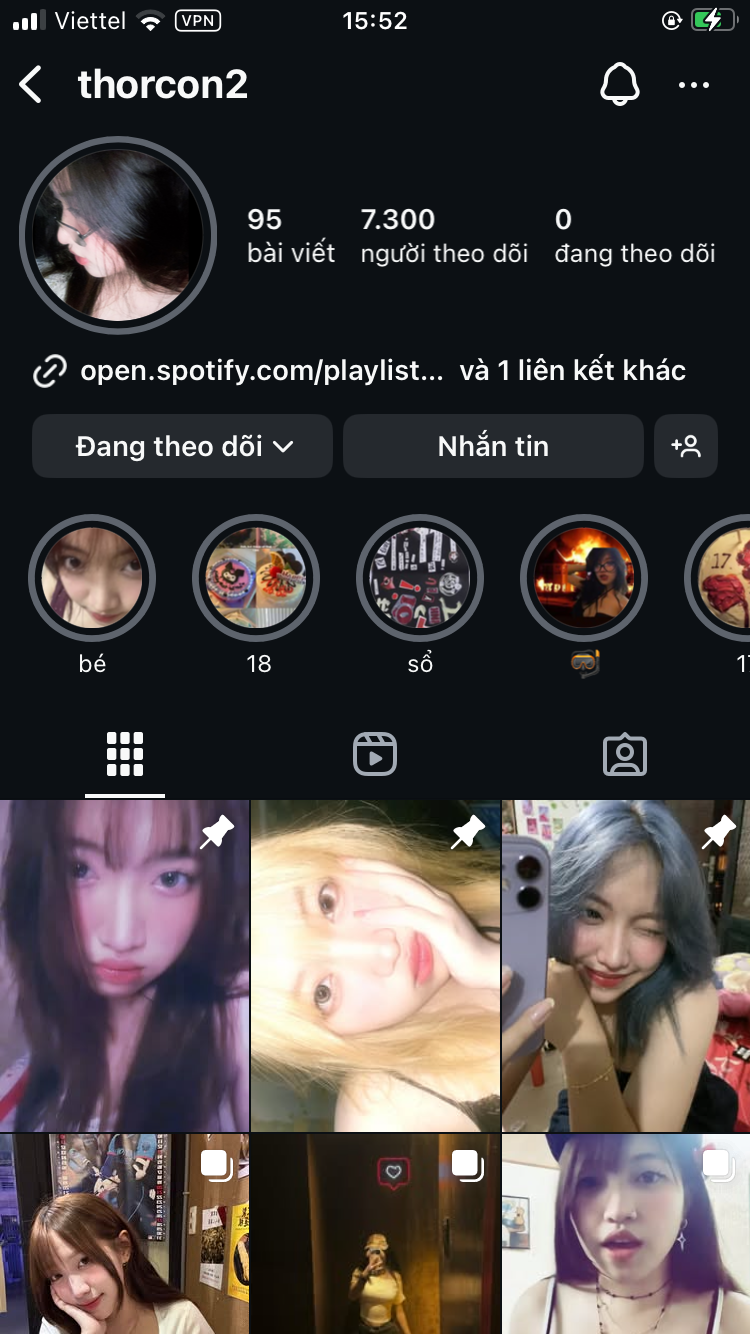
Task: Select the posts grid tab
Action: pyautogui.click(x=125, y=754)
